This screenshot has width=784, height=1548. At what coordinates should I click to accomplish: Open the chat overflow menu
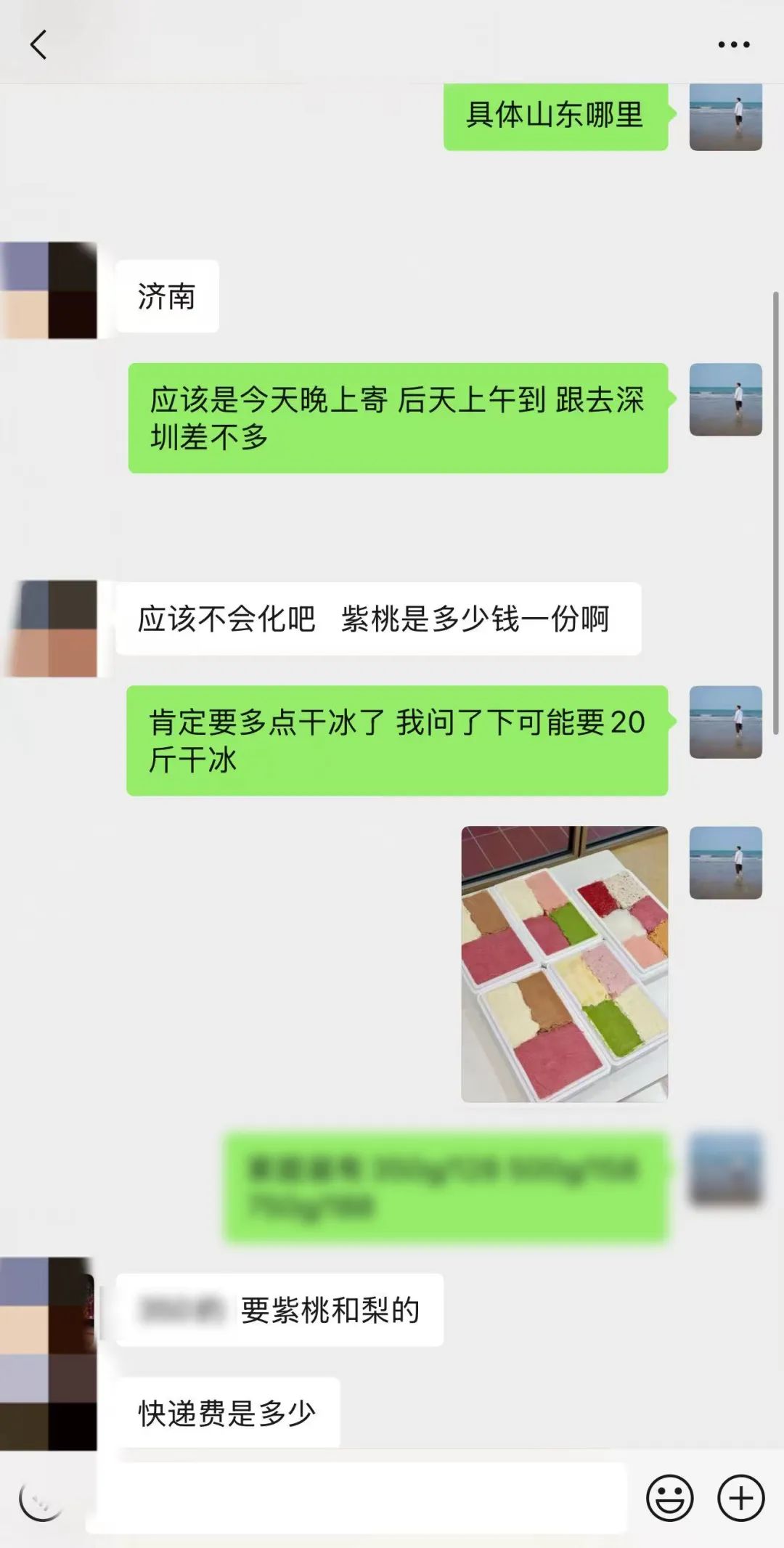733,44
